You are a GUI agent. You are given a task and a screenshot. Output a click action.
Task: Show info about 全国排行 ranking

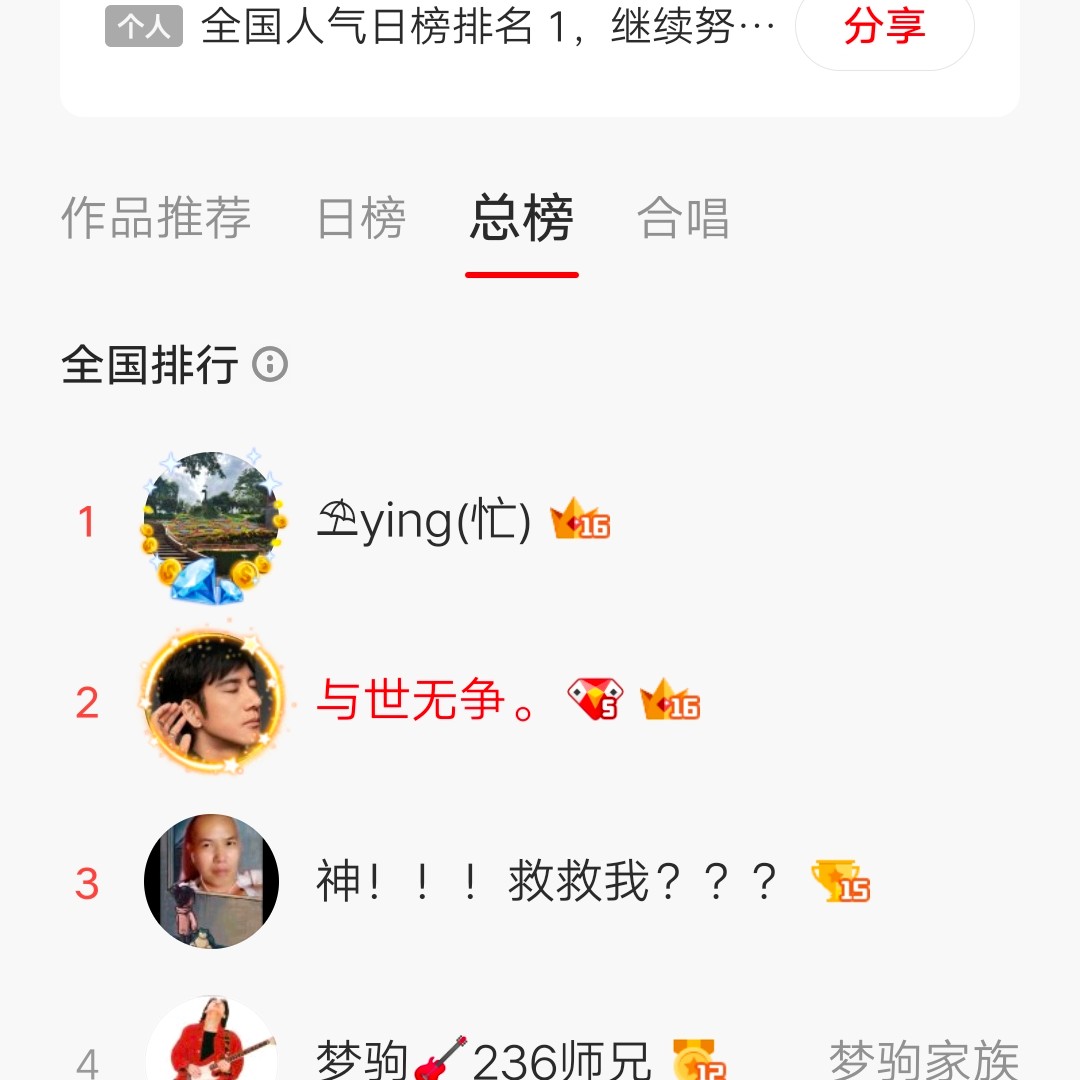point(270,365)
